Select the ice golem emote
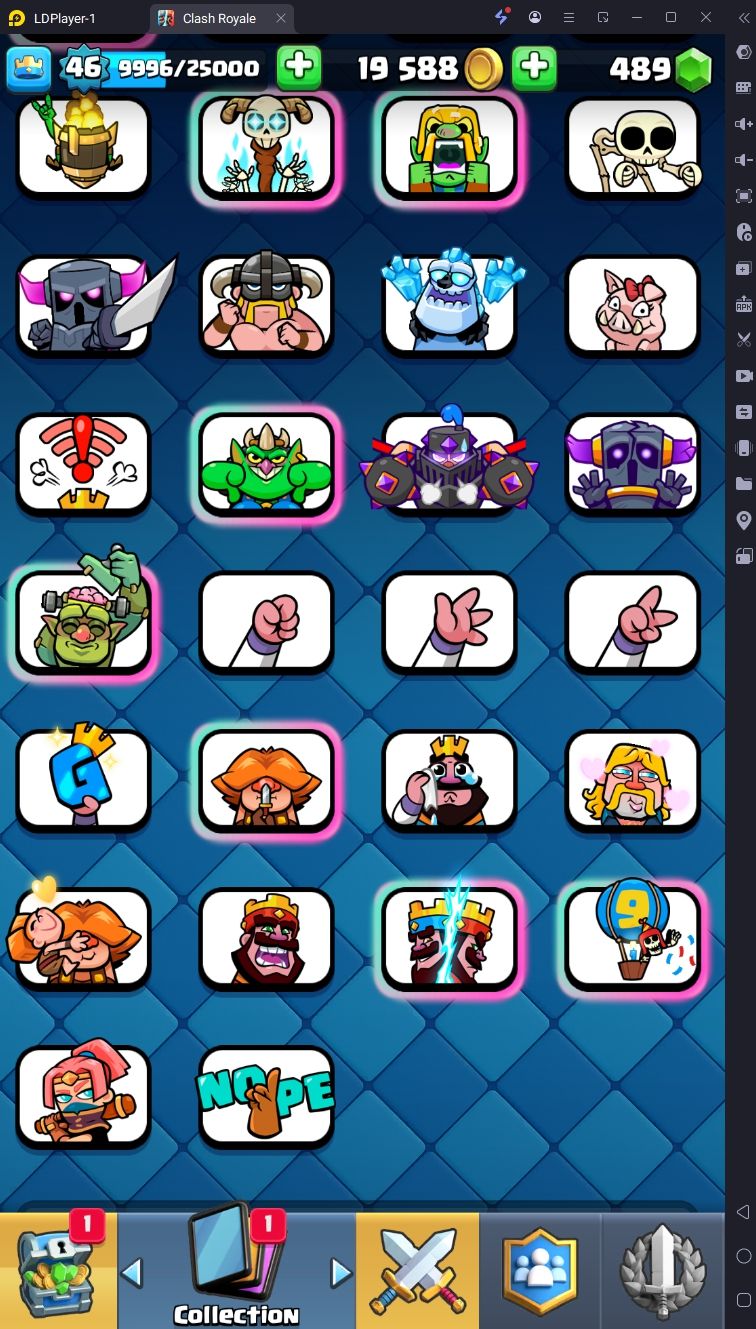756x1329 pixels. pyautogui.click(x=450, y=304)
